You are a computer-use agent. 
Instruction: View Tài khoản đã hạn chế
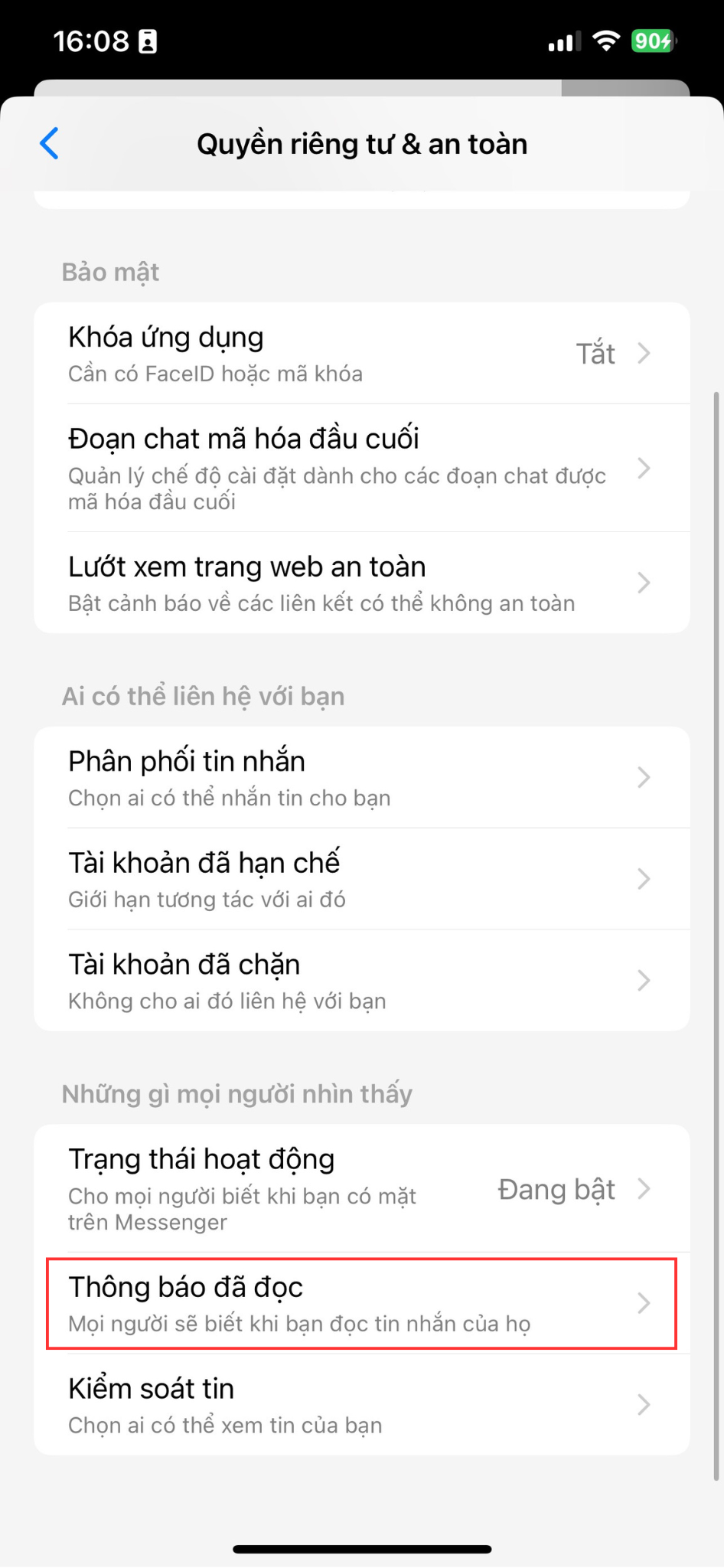coord(361,879)
